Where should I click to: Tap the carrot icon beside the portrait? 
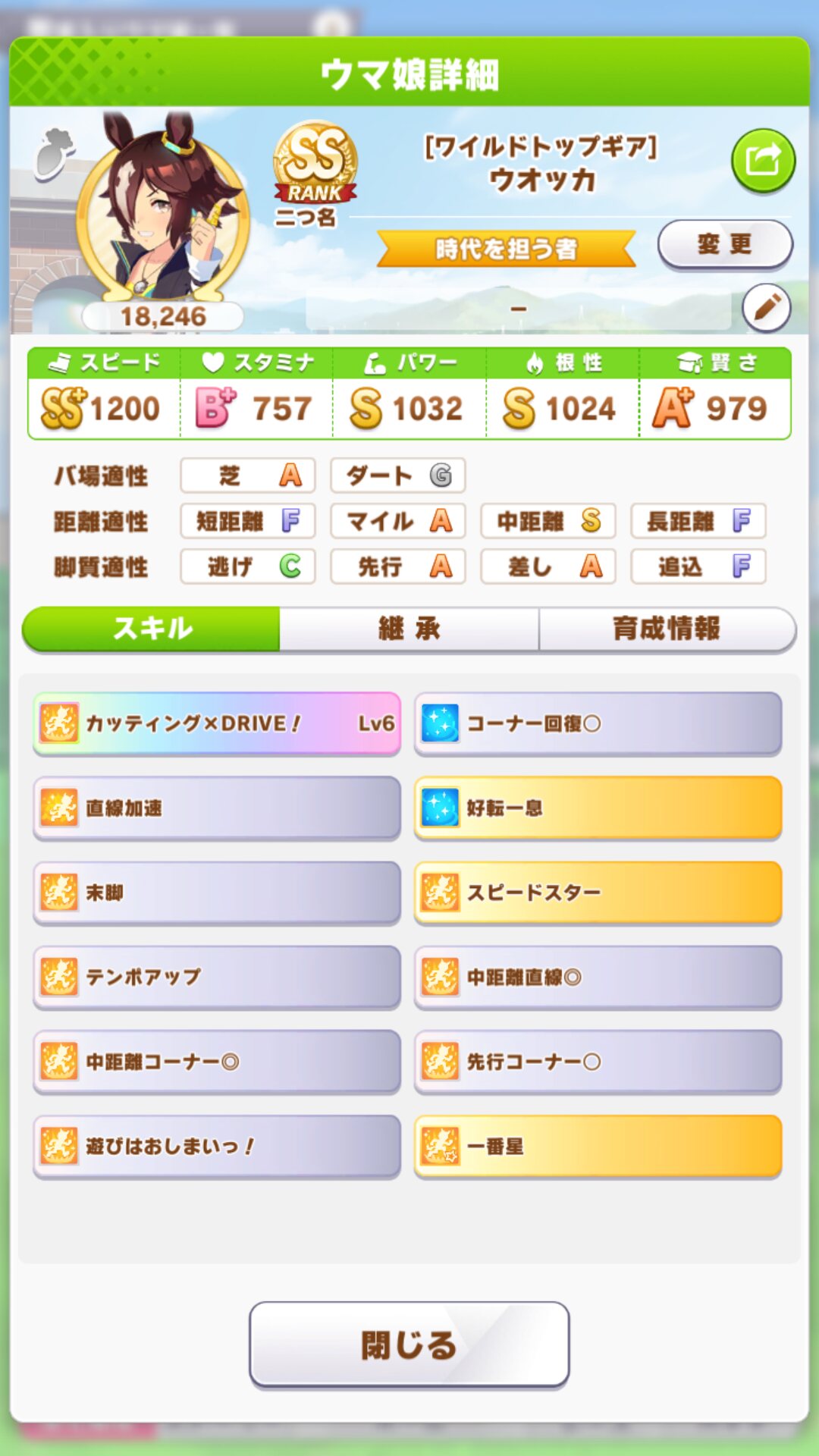coord(55,153)
